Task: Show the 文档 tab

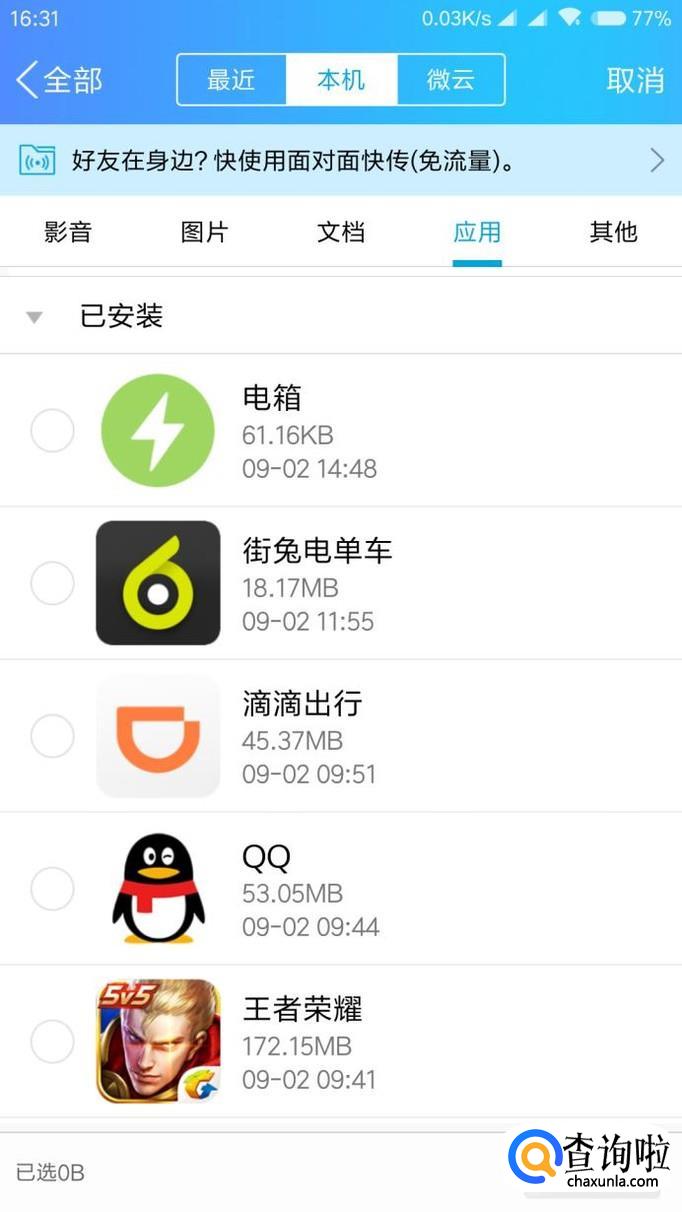Action: [341, 233]
